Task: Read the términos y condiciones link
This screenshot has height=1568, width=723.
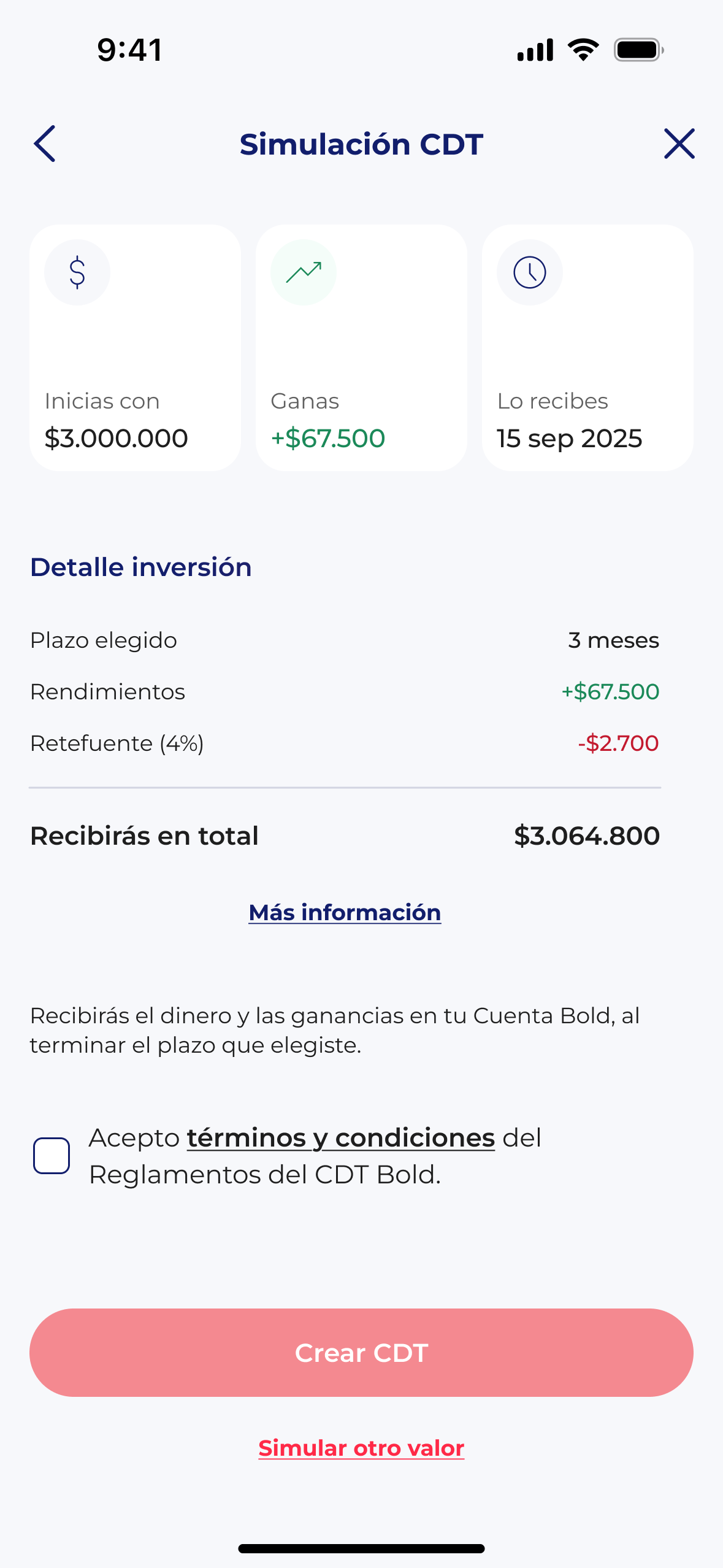Action: 340,1138
